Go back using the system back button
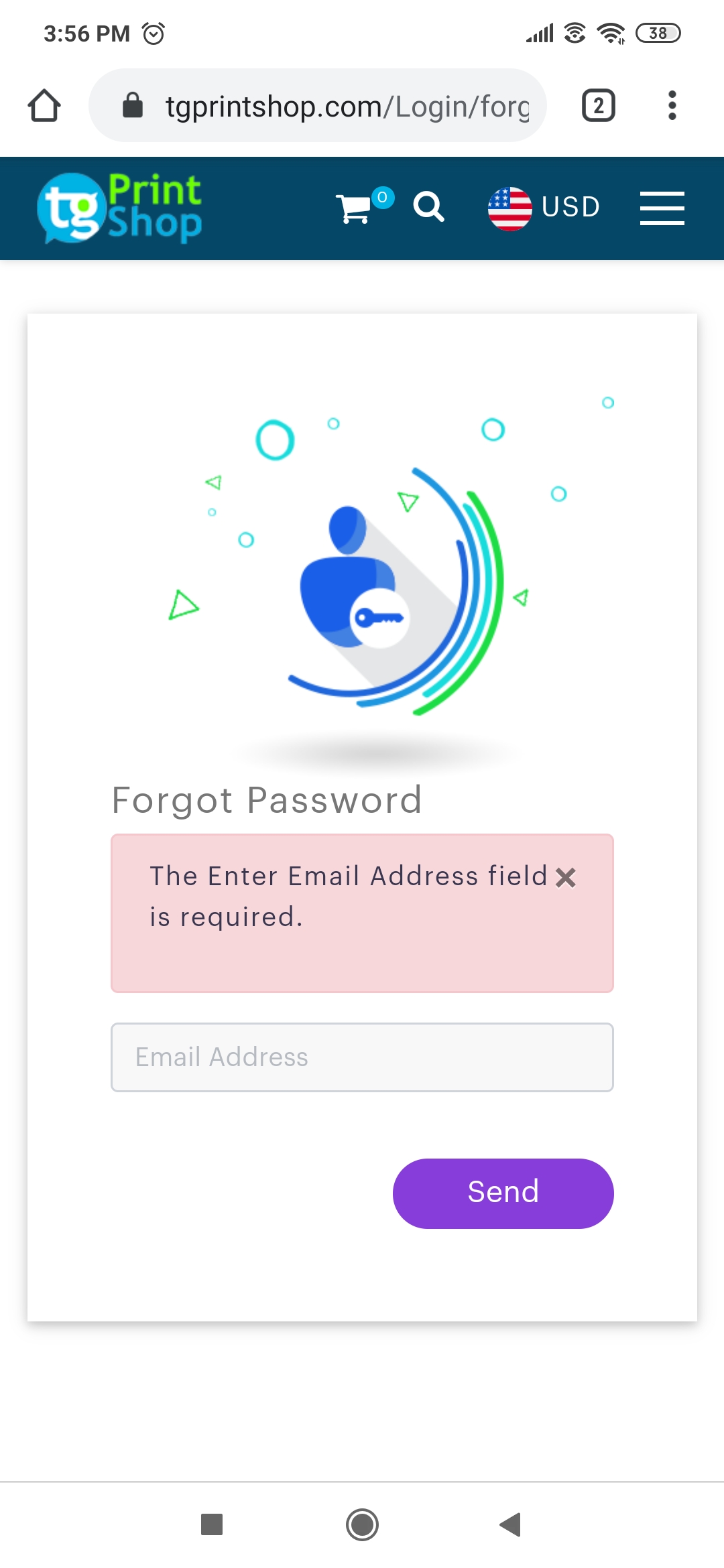The height and width of the screenshot is (1568, 724). 511,1524
